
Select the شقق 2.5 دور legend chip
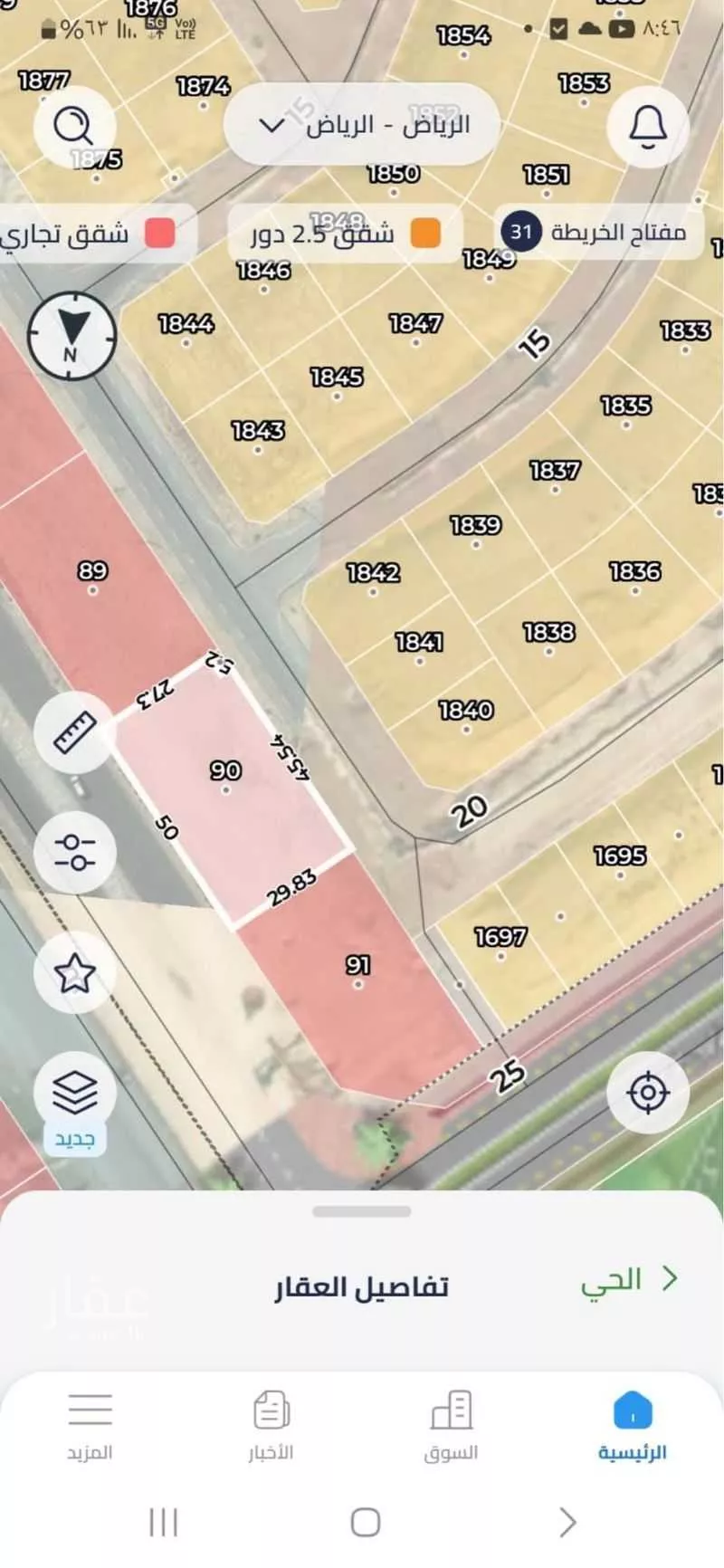tap(344, 234)
